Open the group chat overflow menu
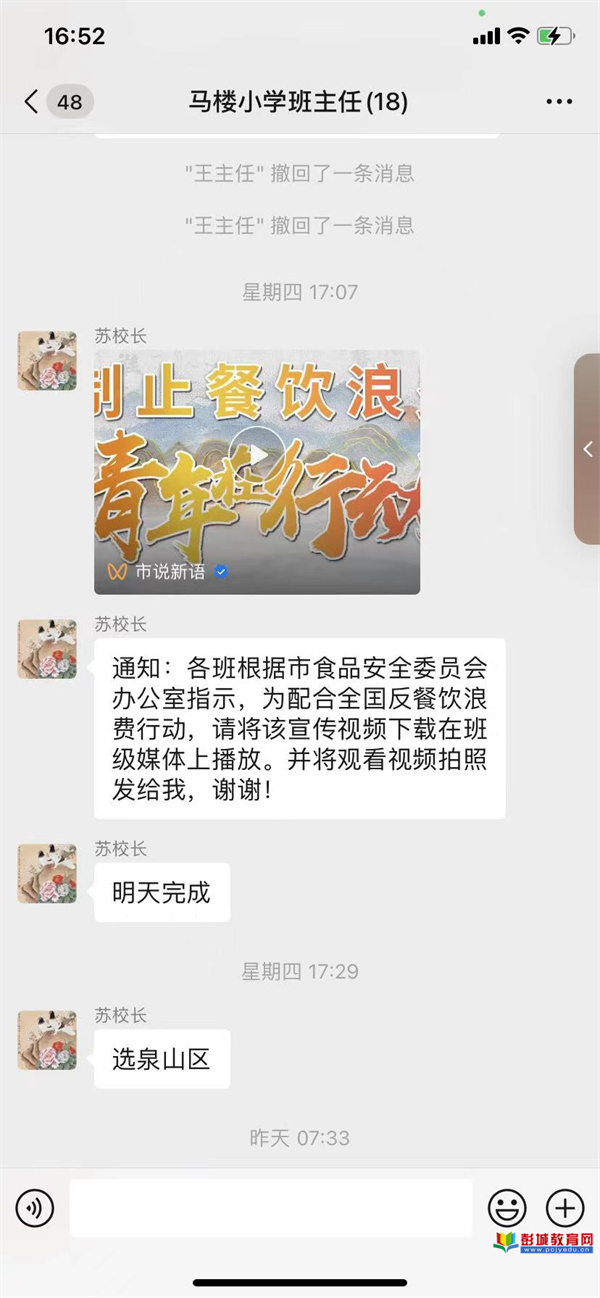Image resolution: width=600 pixels, height=1298 pixels. pyautogui.click(x=559, y=101)
